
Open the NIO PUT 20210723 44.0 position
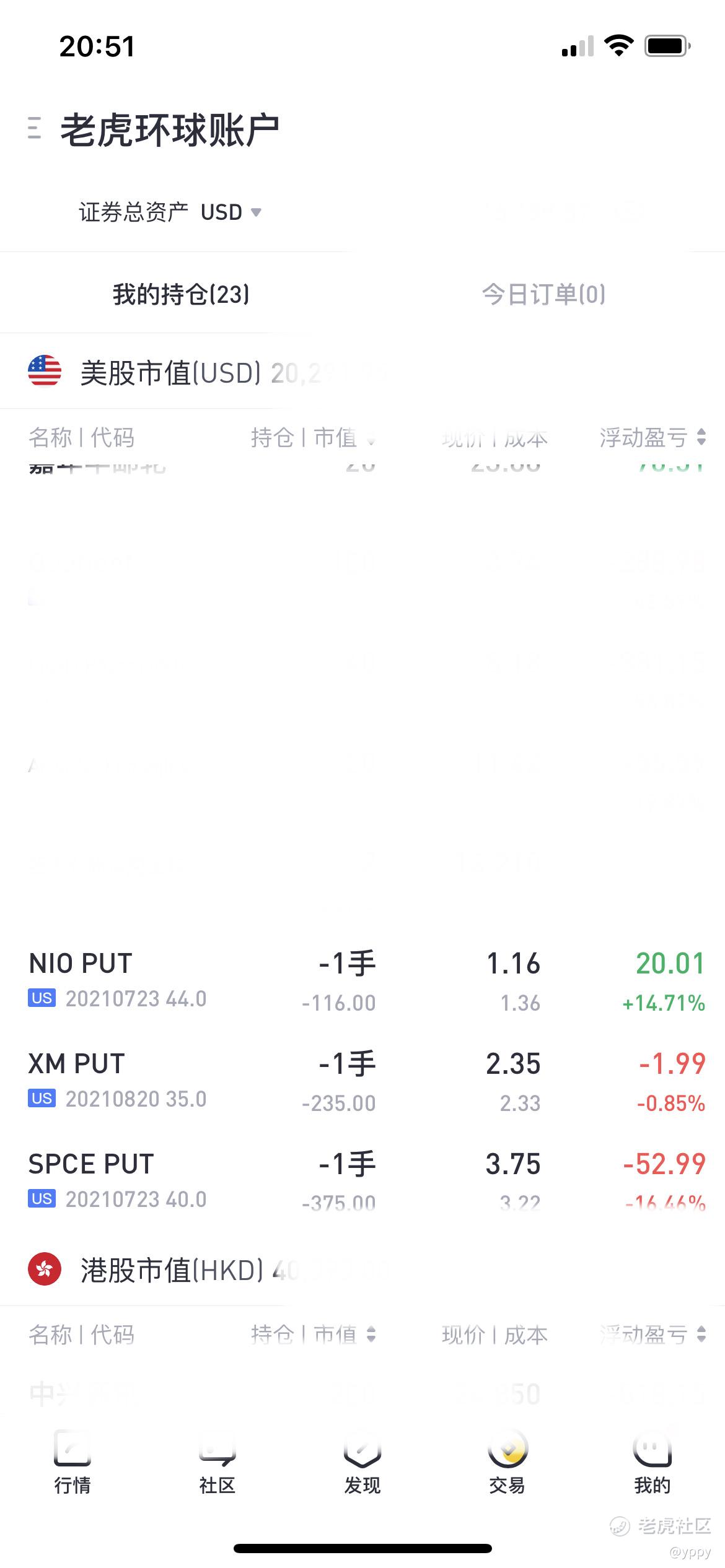pos(362,980)
